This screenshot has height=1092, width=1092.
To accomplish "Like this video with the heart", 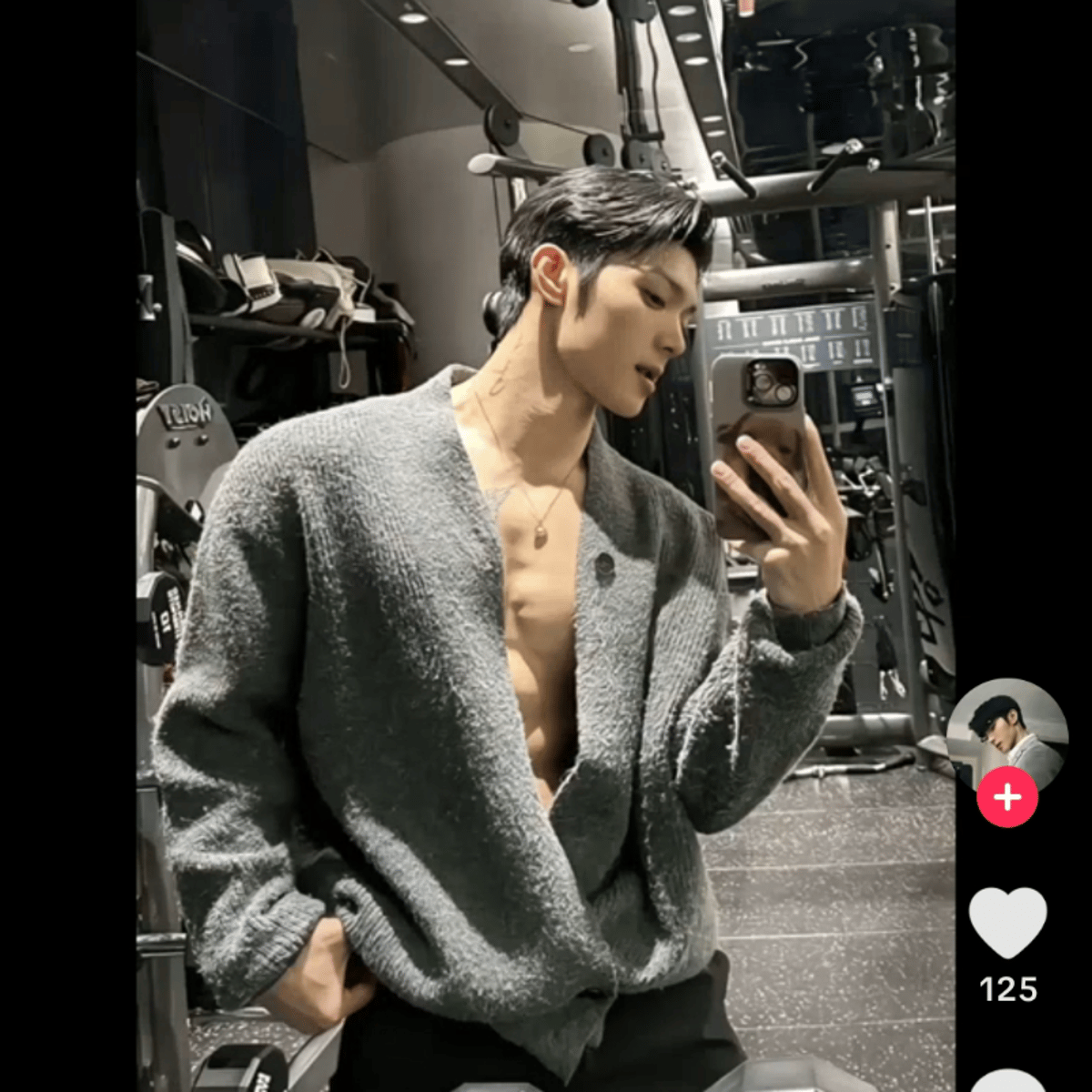I will pos(1007,921).
